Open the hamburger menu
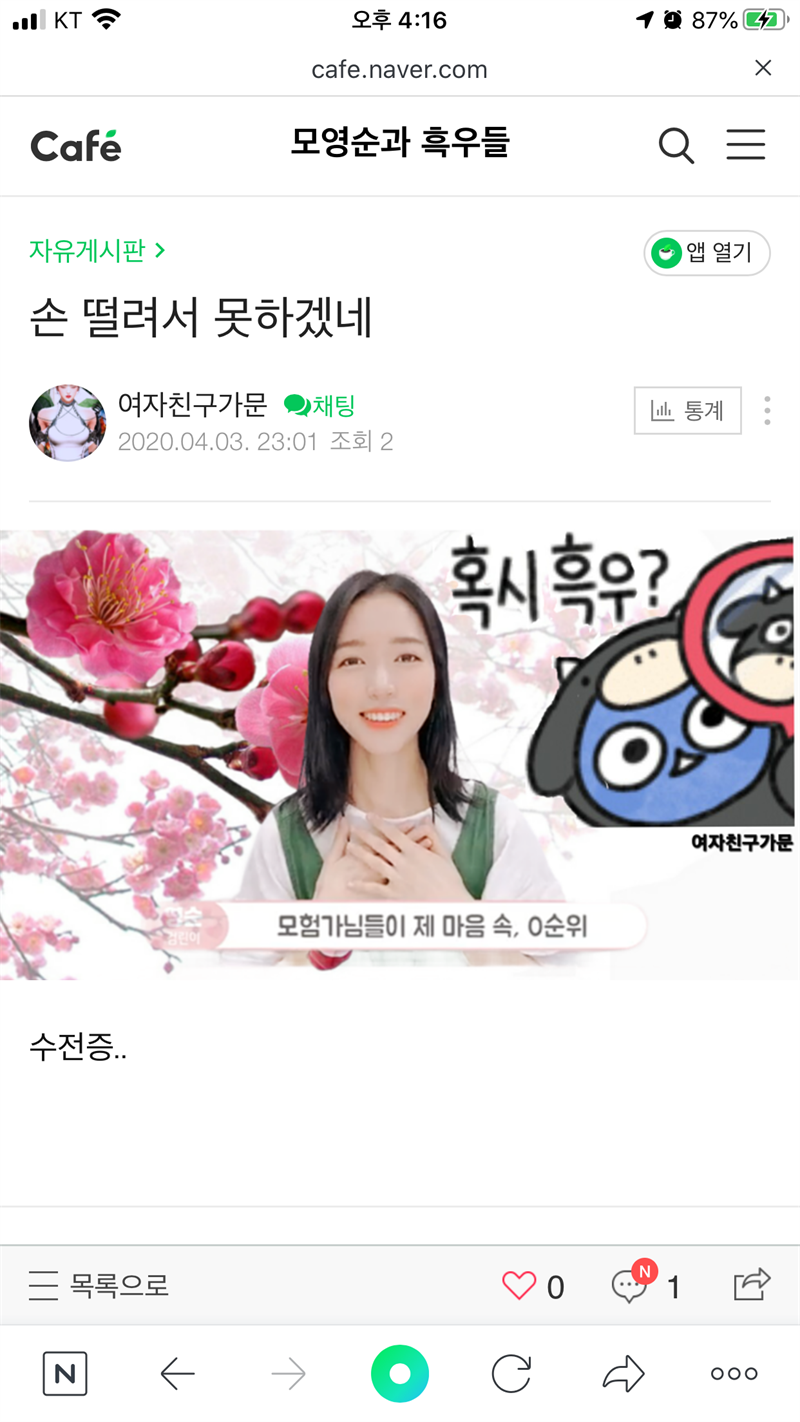This screenshot has height=1422, width=800. [x=745, y=146]
